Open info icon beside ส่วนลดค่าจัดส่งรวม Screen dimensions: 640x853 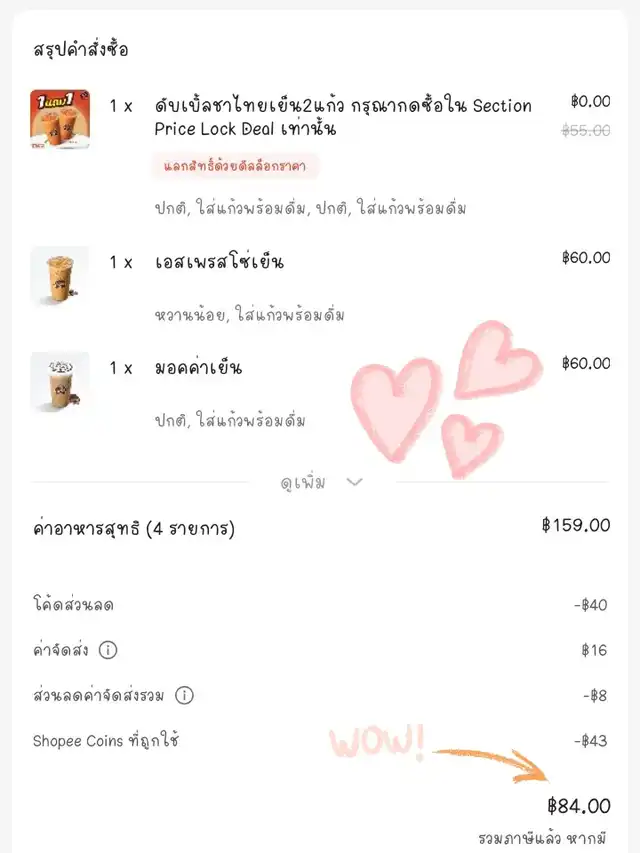(185, 695)
